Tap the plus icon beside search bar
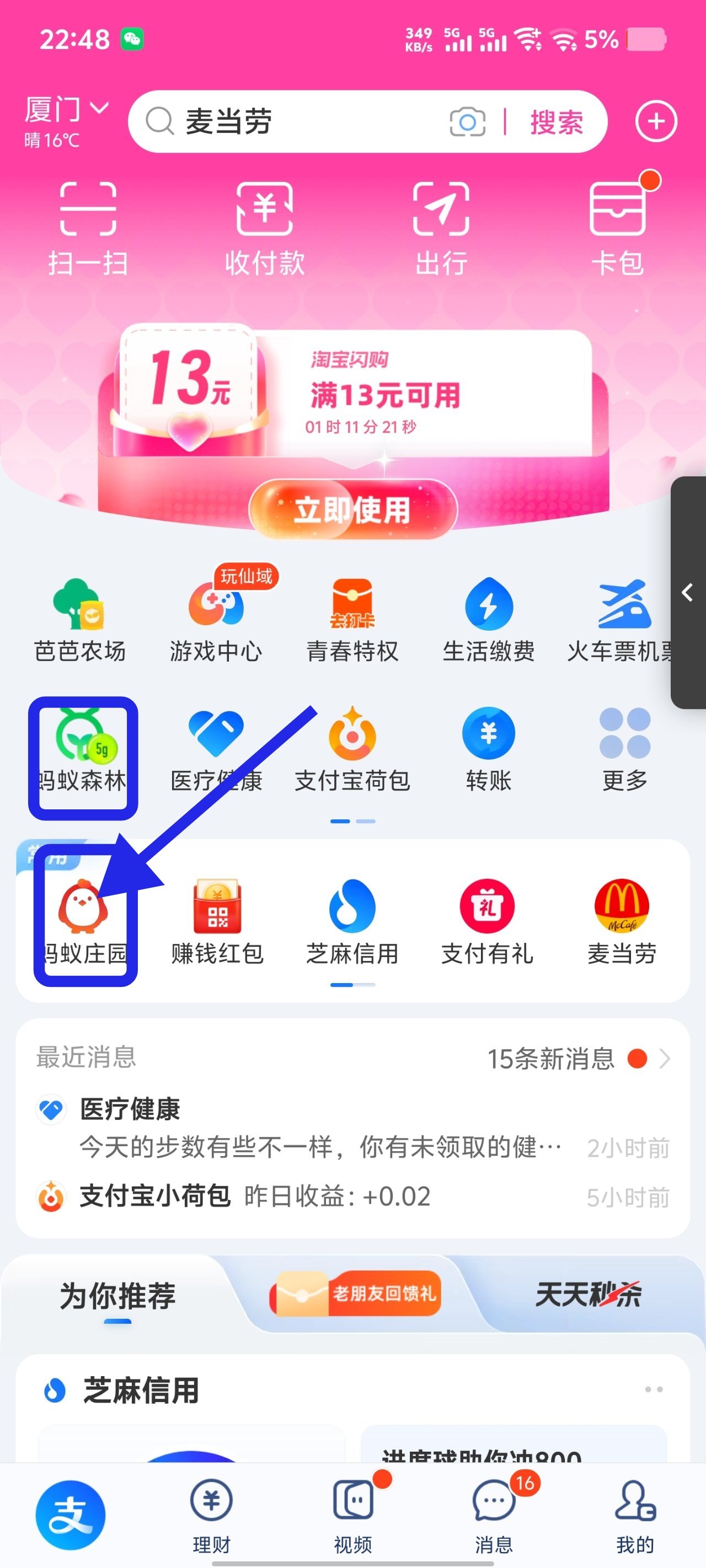This screenshot has height=1568, width=706. click(x=655, y=122)
